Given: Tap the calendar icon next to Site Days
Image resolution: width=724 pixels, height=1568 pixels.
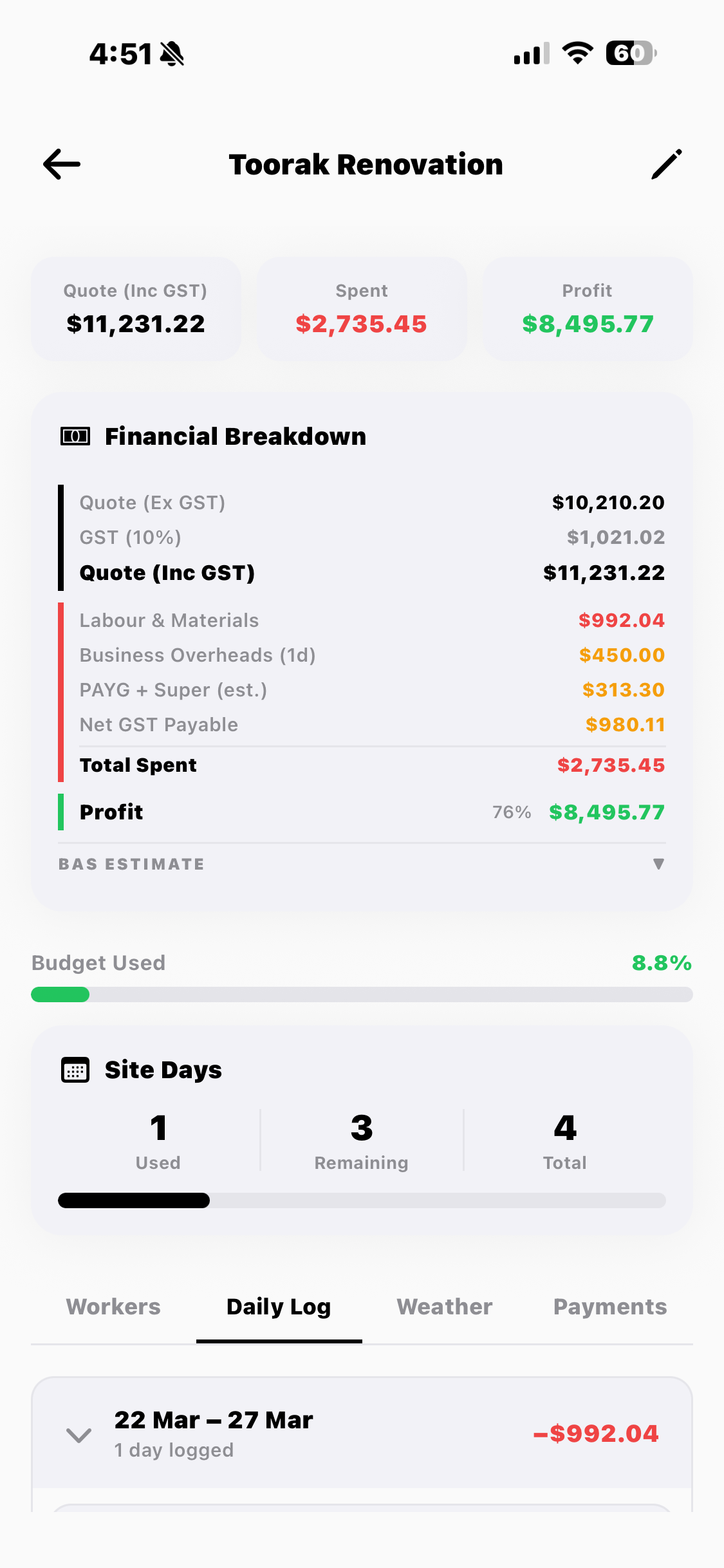Looking at the screenshot, I should (75, 1070).
